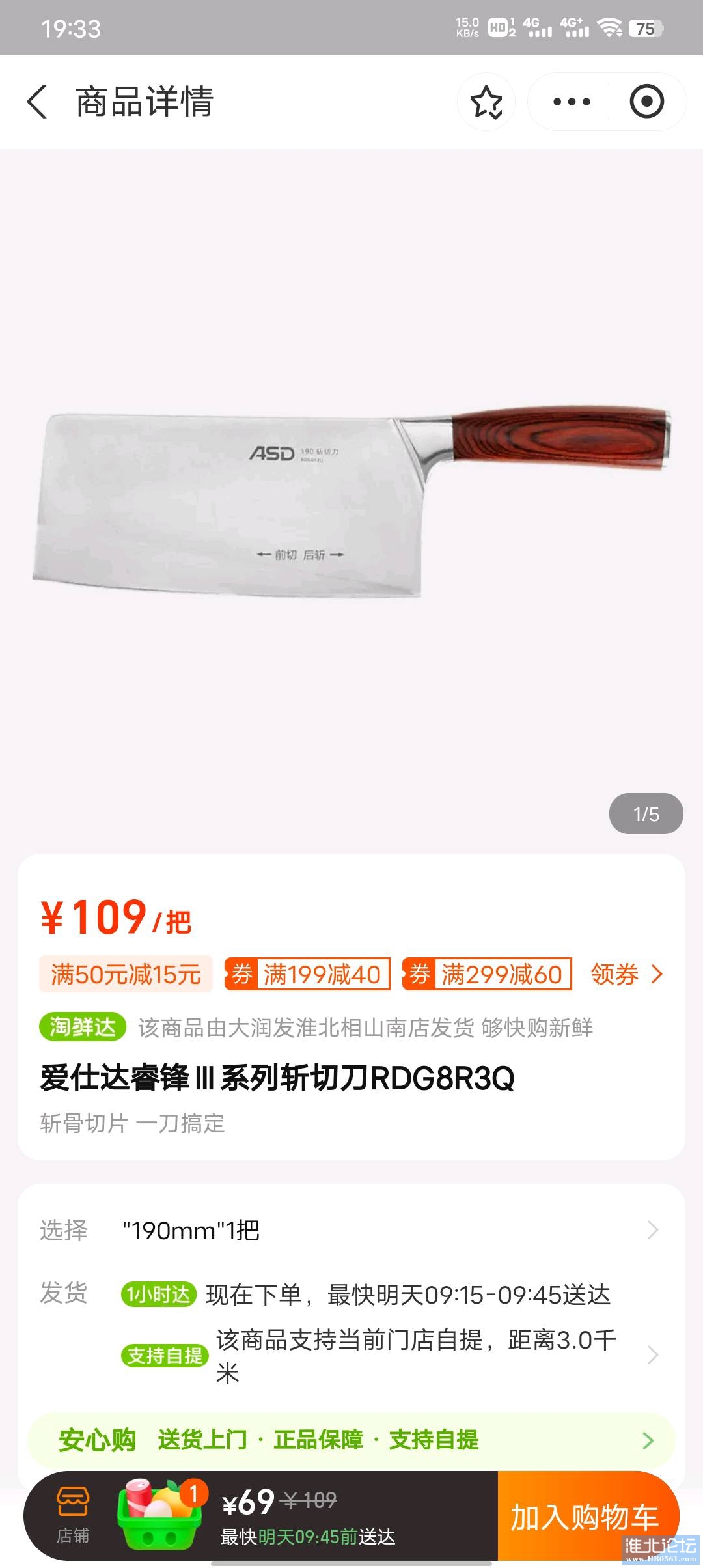Open the three-dot more menu
This screenshot has width=703, height=1568.
[571, 102]
